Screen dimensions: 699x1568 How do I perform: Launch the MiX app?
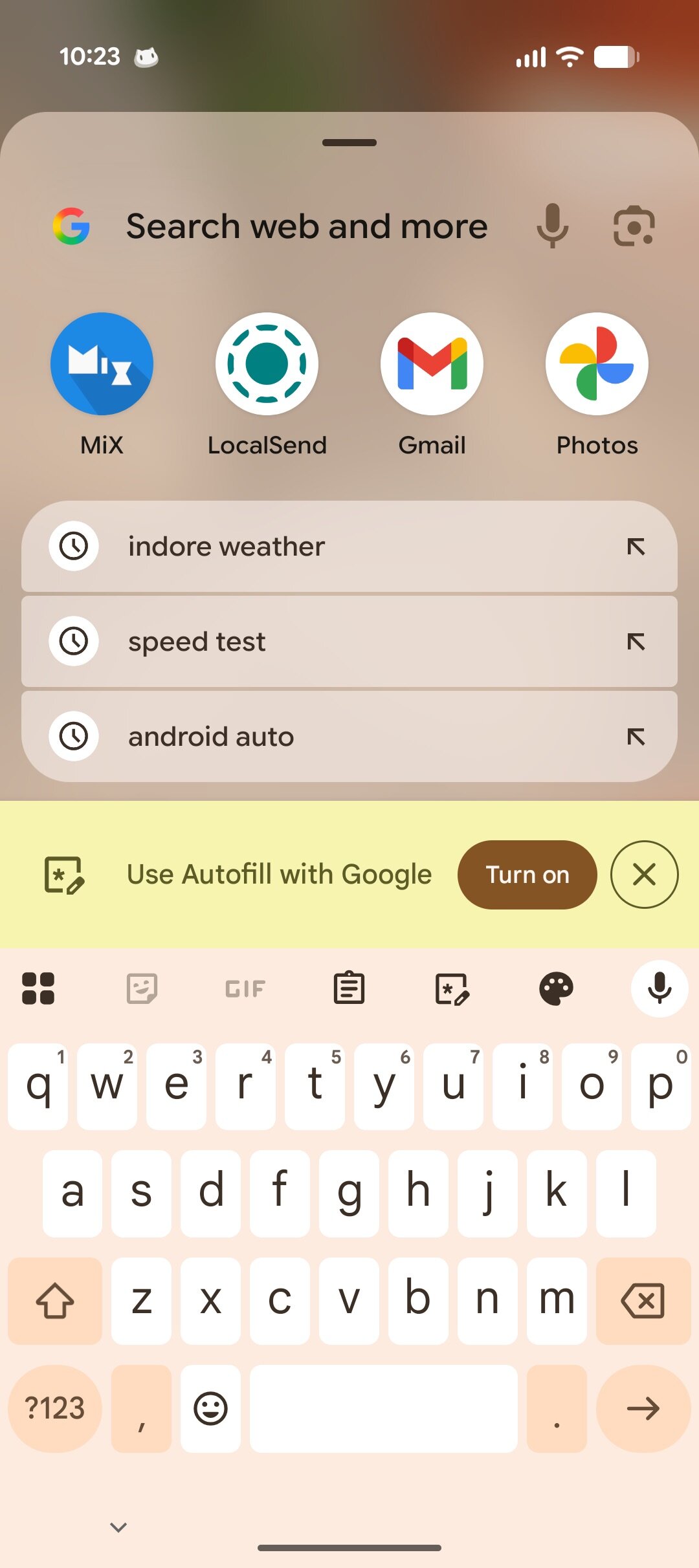(102, 364)
